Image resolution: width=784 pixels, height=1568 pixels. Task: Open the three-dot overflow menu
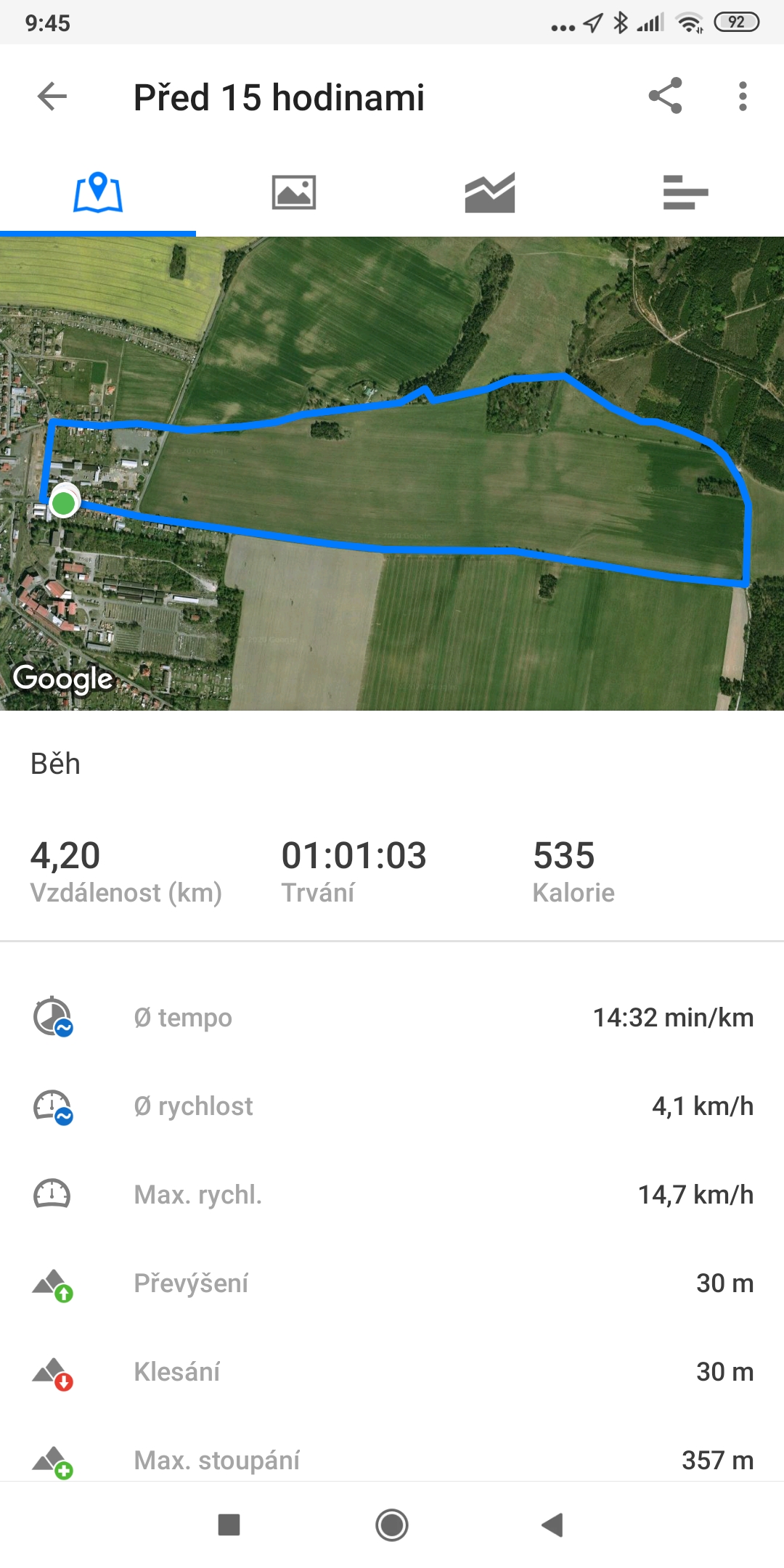coord(743,97)
